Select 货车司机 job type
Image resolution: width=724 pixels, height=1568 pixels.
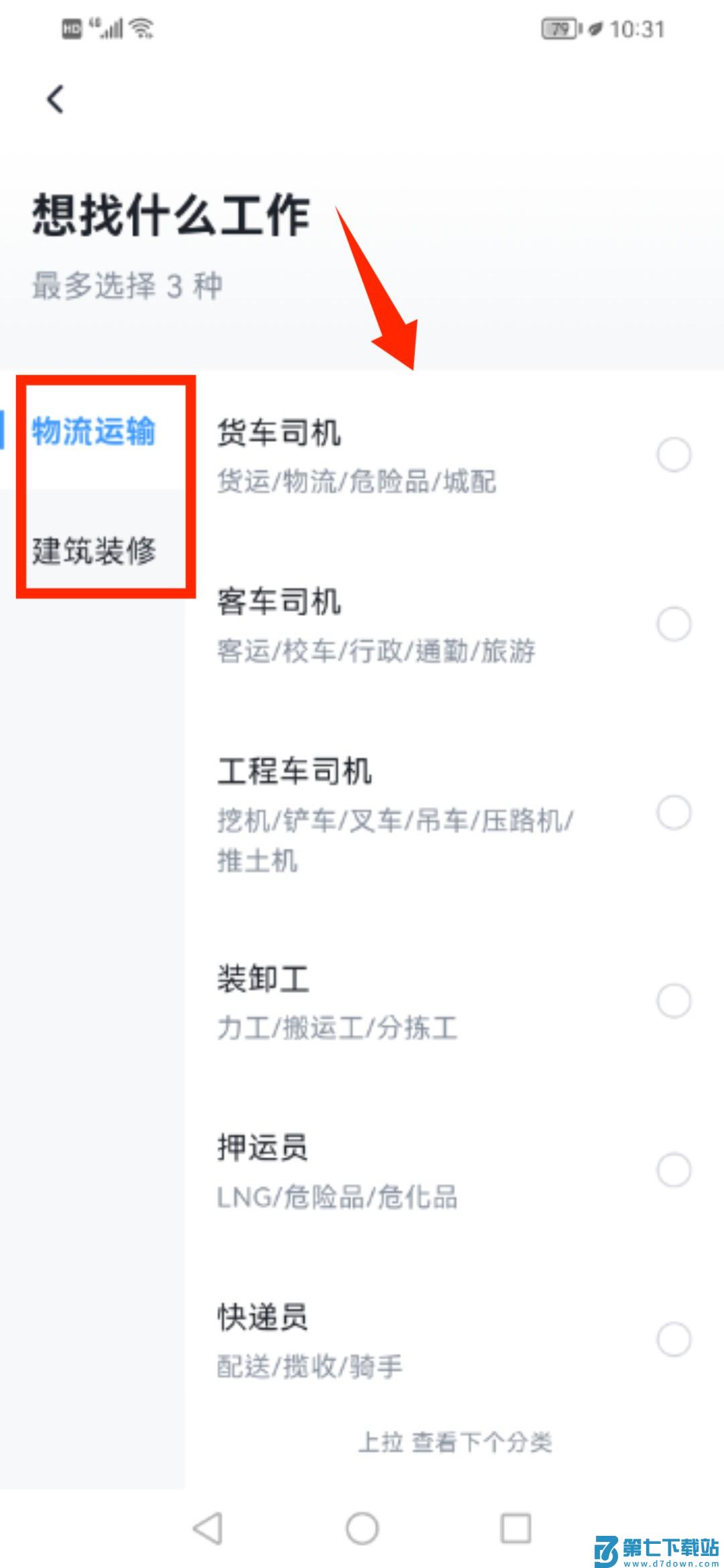pos(674,455)
